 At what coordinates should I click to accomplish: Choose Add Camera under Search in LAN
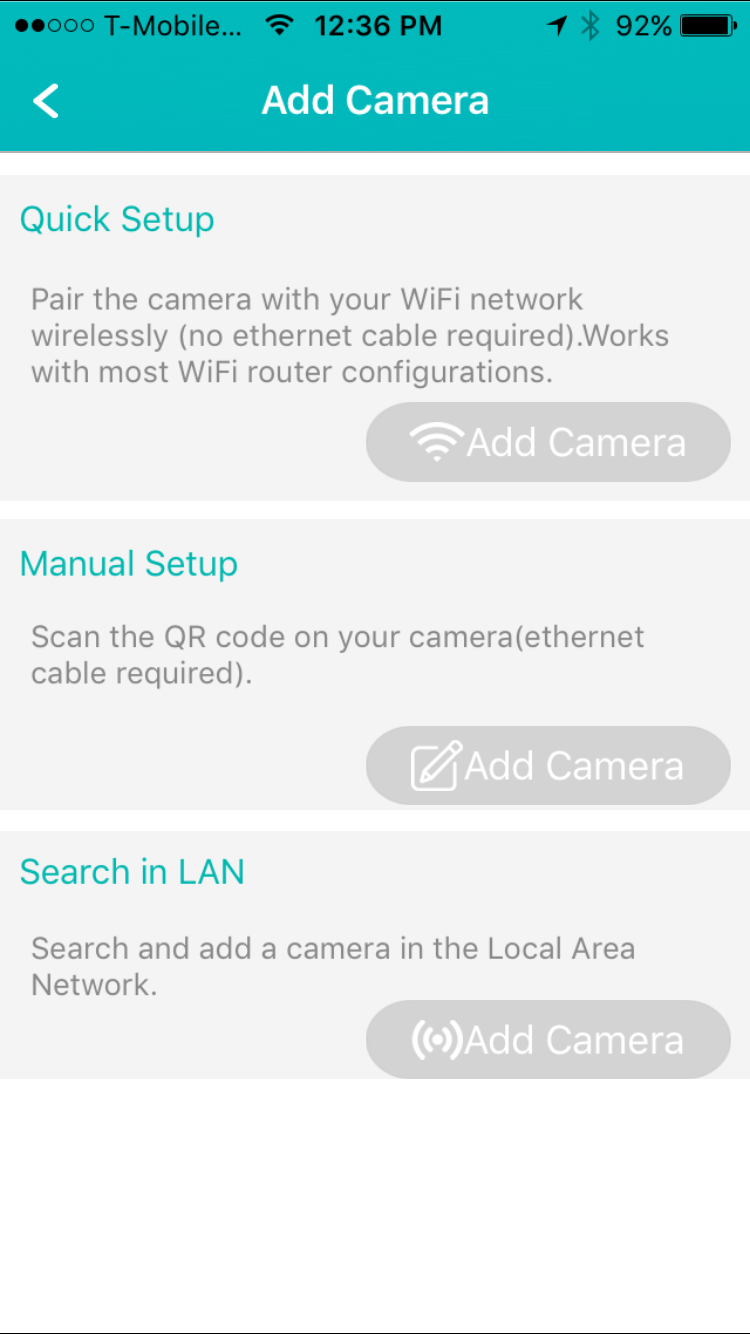[548, 1040]
